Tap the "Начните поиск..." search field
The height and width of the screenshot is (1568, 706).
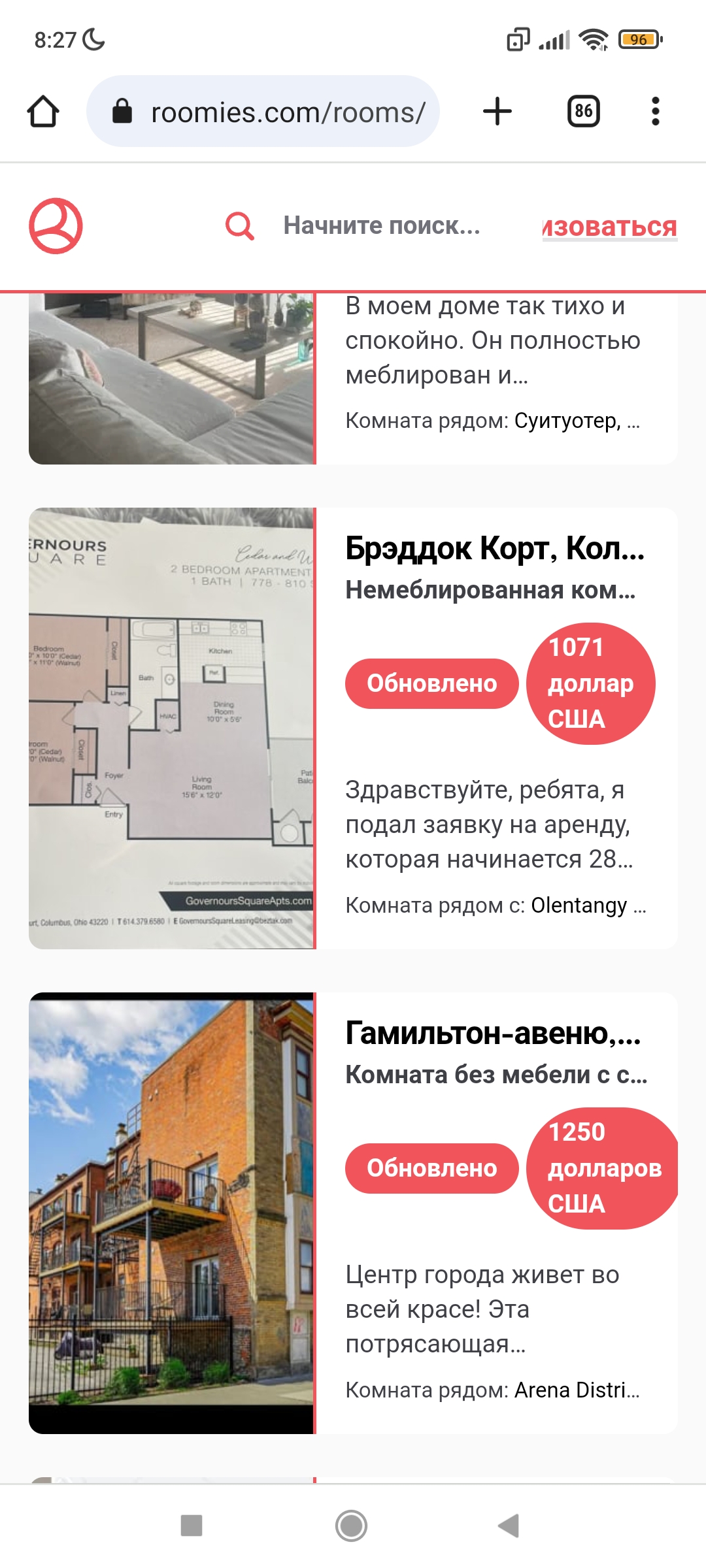381,226
